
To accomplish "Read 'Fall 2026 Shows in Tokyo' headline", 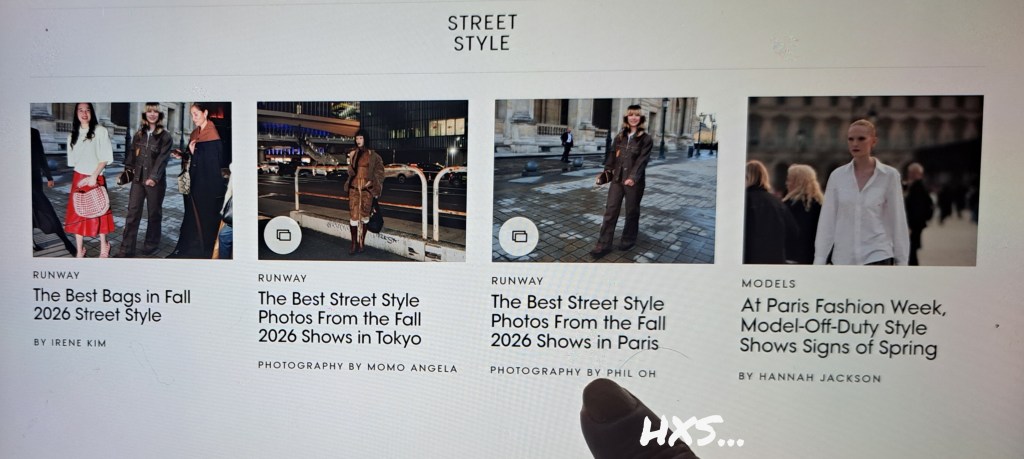I will click(340, 318).
